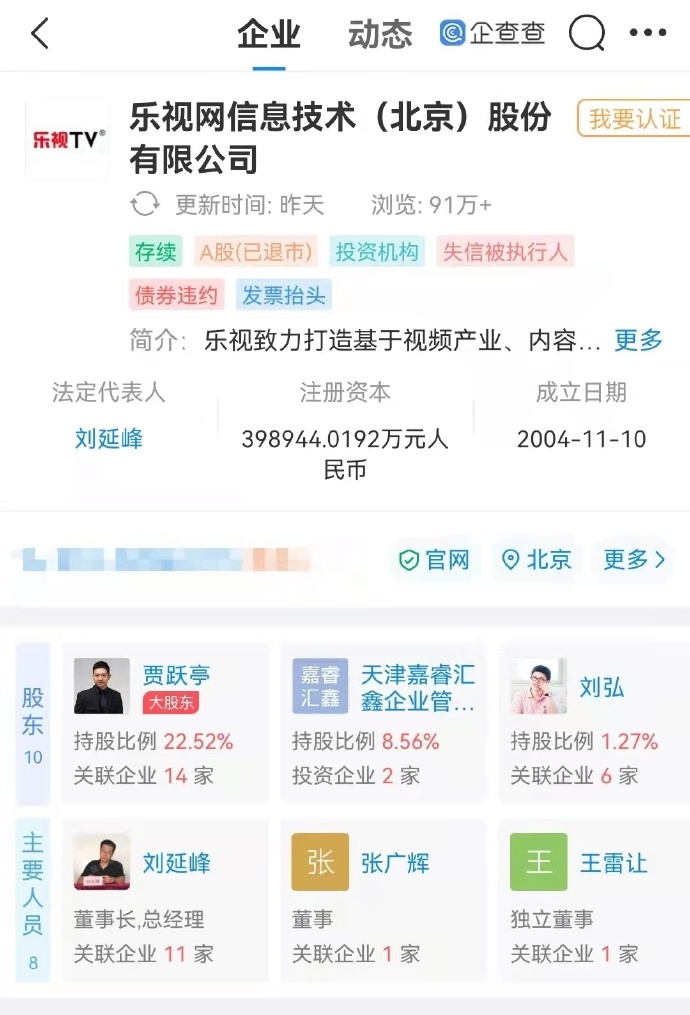Expand the 简介 with 更多
Viewport: 690px width, 1015px height.
638,340
